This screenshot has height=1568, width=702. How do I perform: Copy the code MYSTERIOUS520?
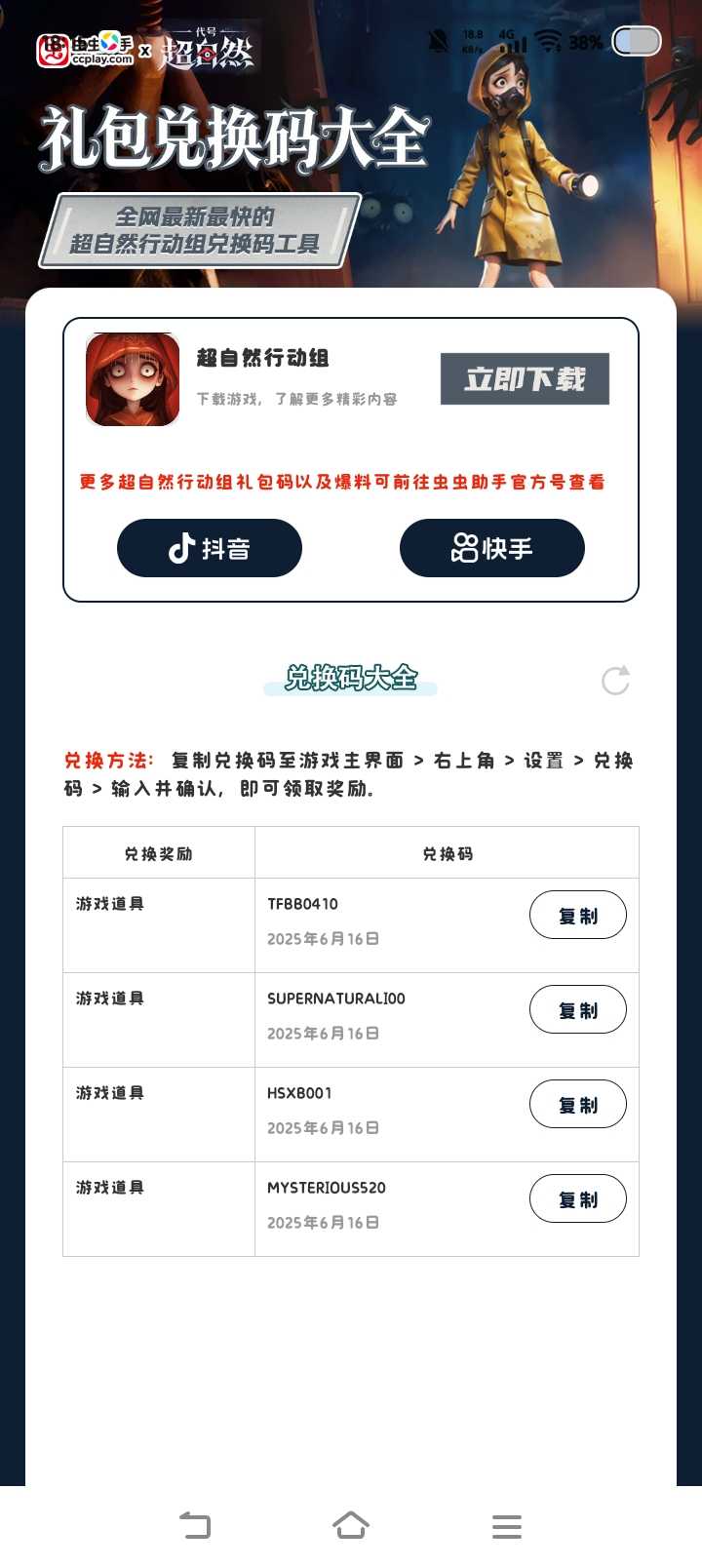(x=577, y=1199)
